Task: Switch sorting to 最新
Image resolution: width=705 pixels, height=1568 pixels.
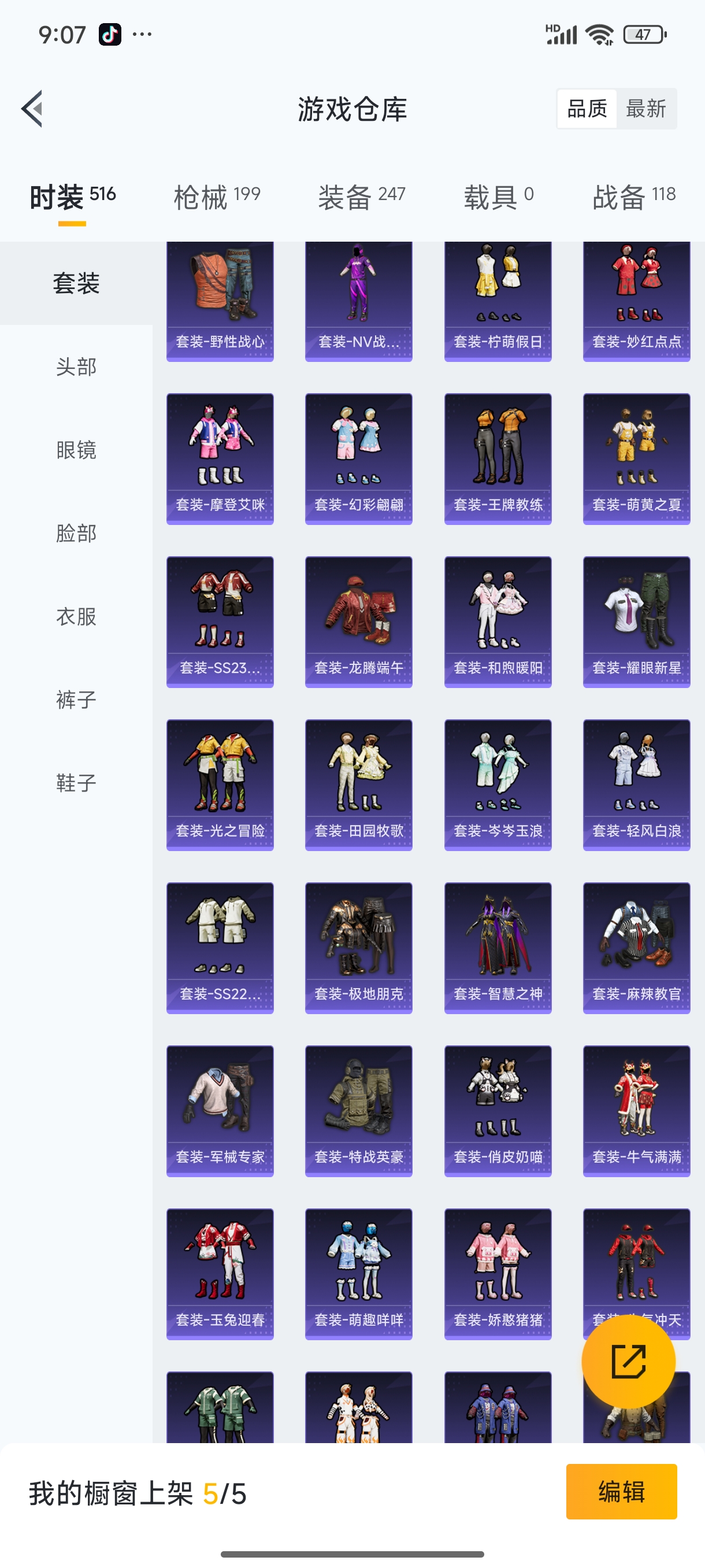Action: pyautogui.click(x=647, y=108)
